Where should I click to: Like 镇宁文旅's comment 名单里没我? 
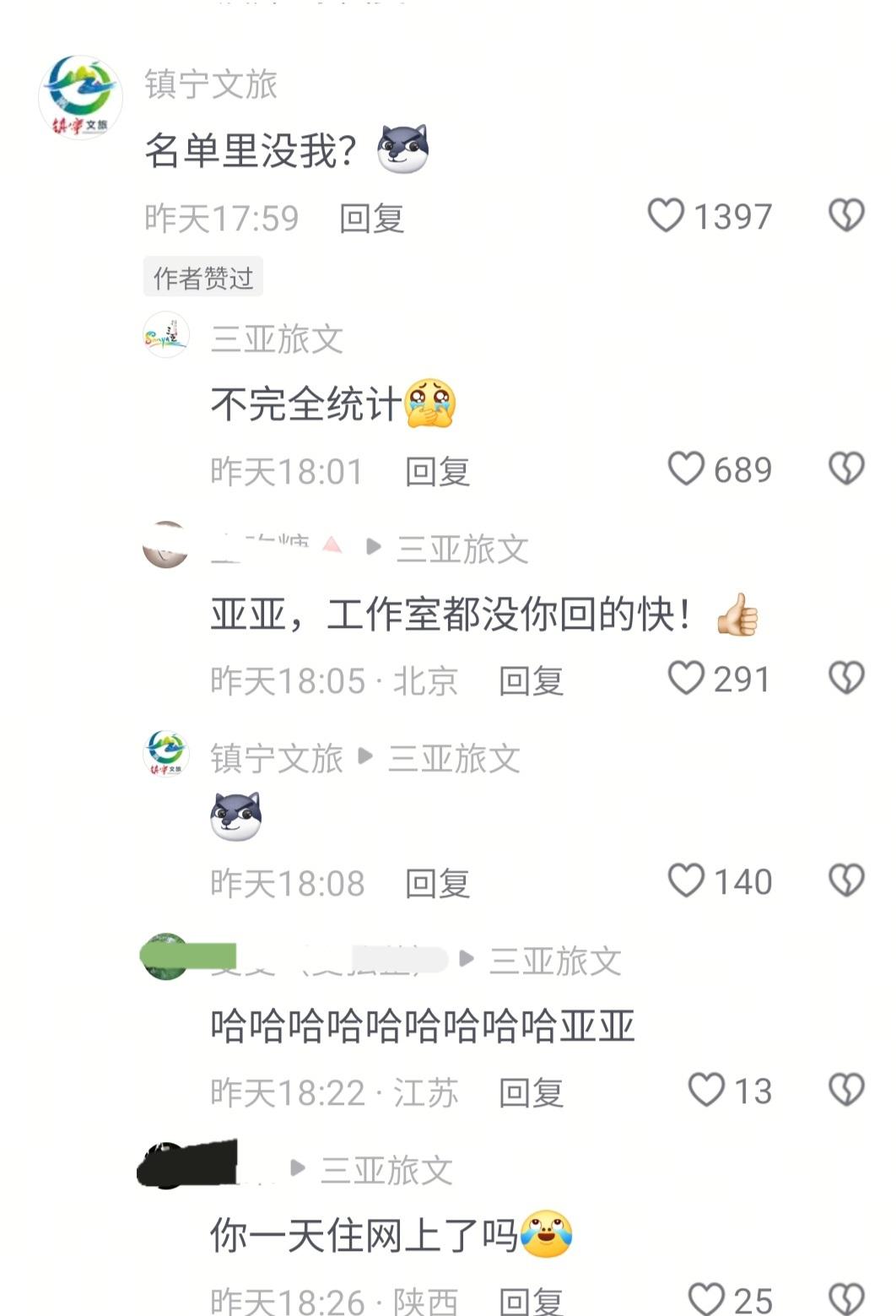coord(666,216)
